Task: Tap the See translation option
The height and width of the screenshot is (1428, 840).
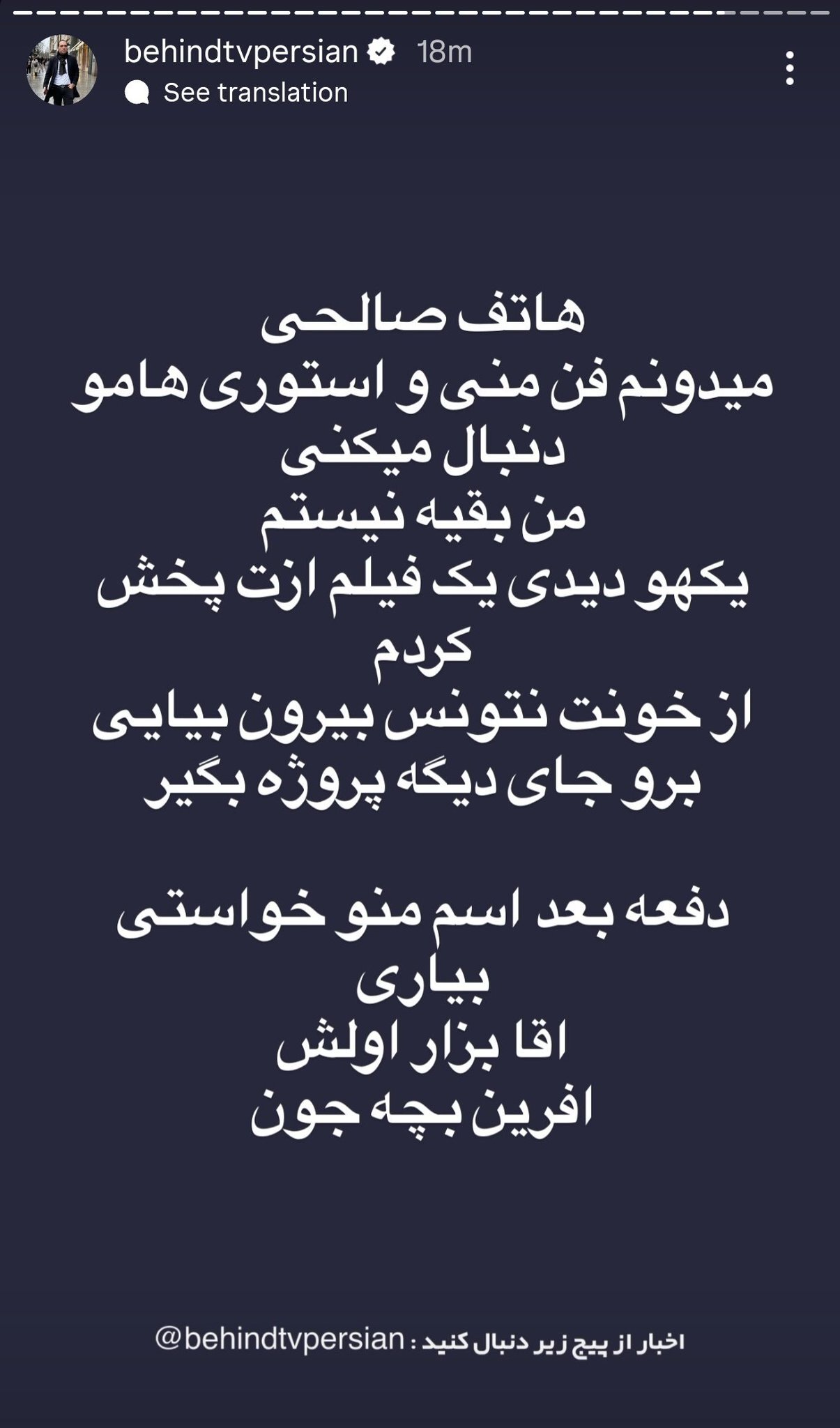Action: click(256, 91)
